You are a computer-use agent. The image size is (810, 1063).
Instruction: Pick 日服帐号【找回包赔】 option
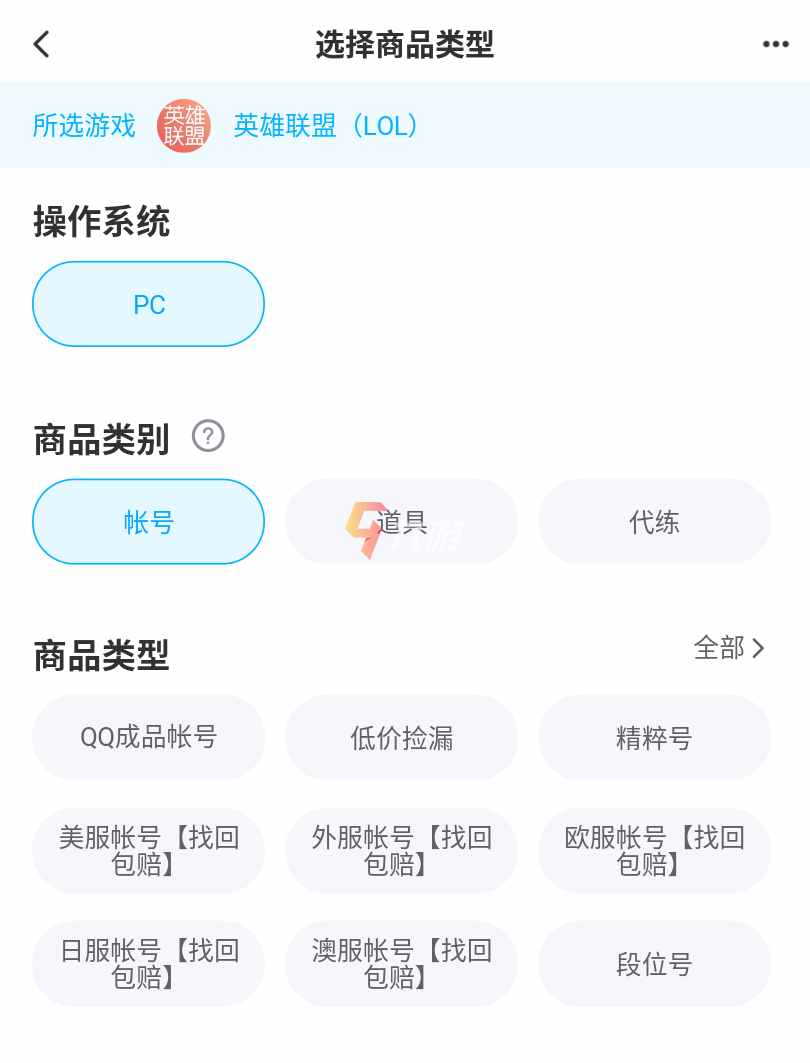click(x=148, y=963)
